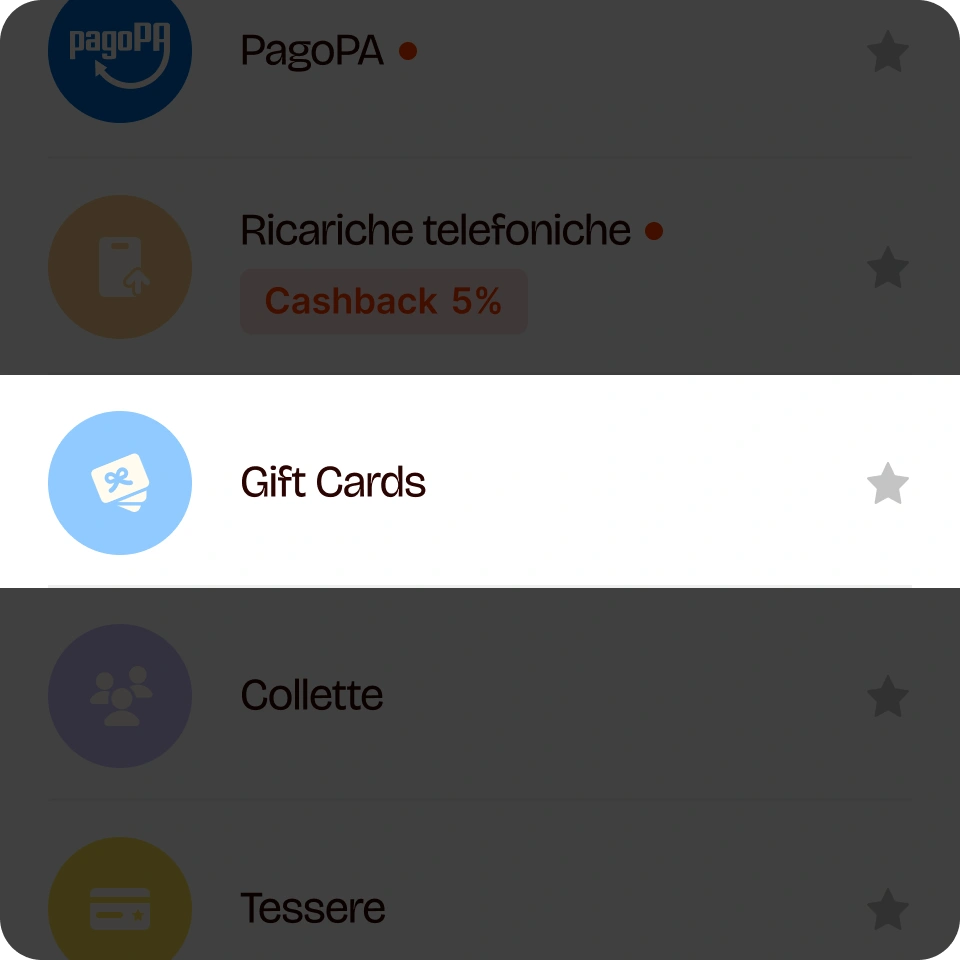960x960 pixels.
Task: Open the Tessere row
Action: (x=312, y=908)
